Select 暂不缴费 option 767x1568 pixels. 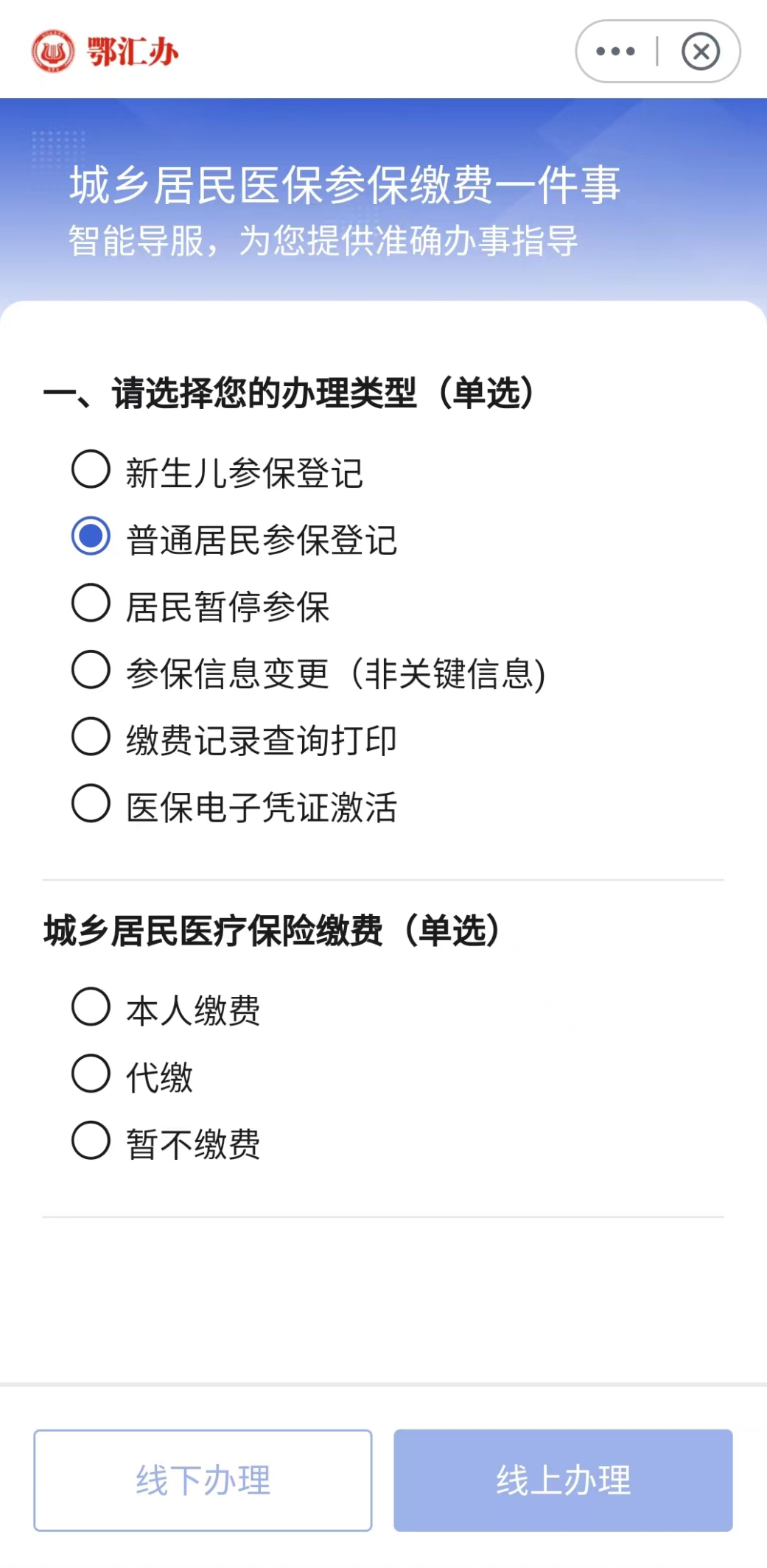point(91,1141)
